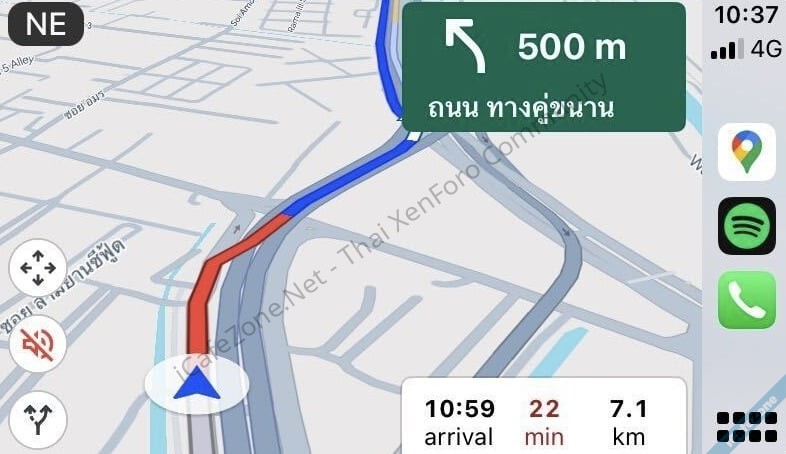
Task: Show alternate routes
Action: [38, 419]
